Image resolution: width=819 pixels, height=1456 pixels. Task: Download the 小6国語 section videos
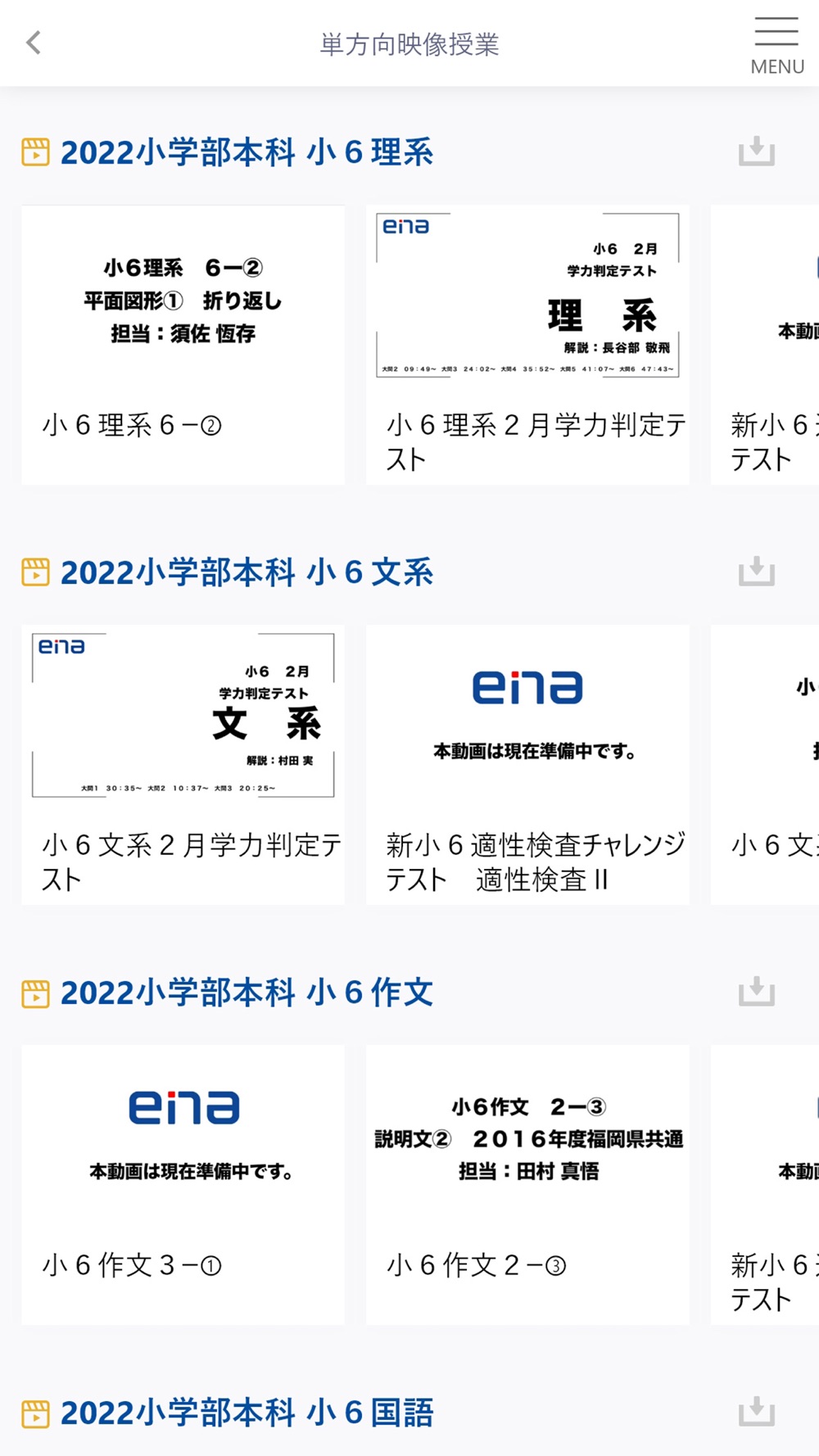[757, 1412]
